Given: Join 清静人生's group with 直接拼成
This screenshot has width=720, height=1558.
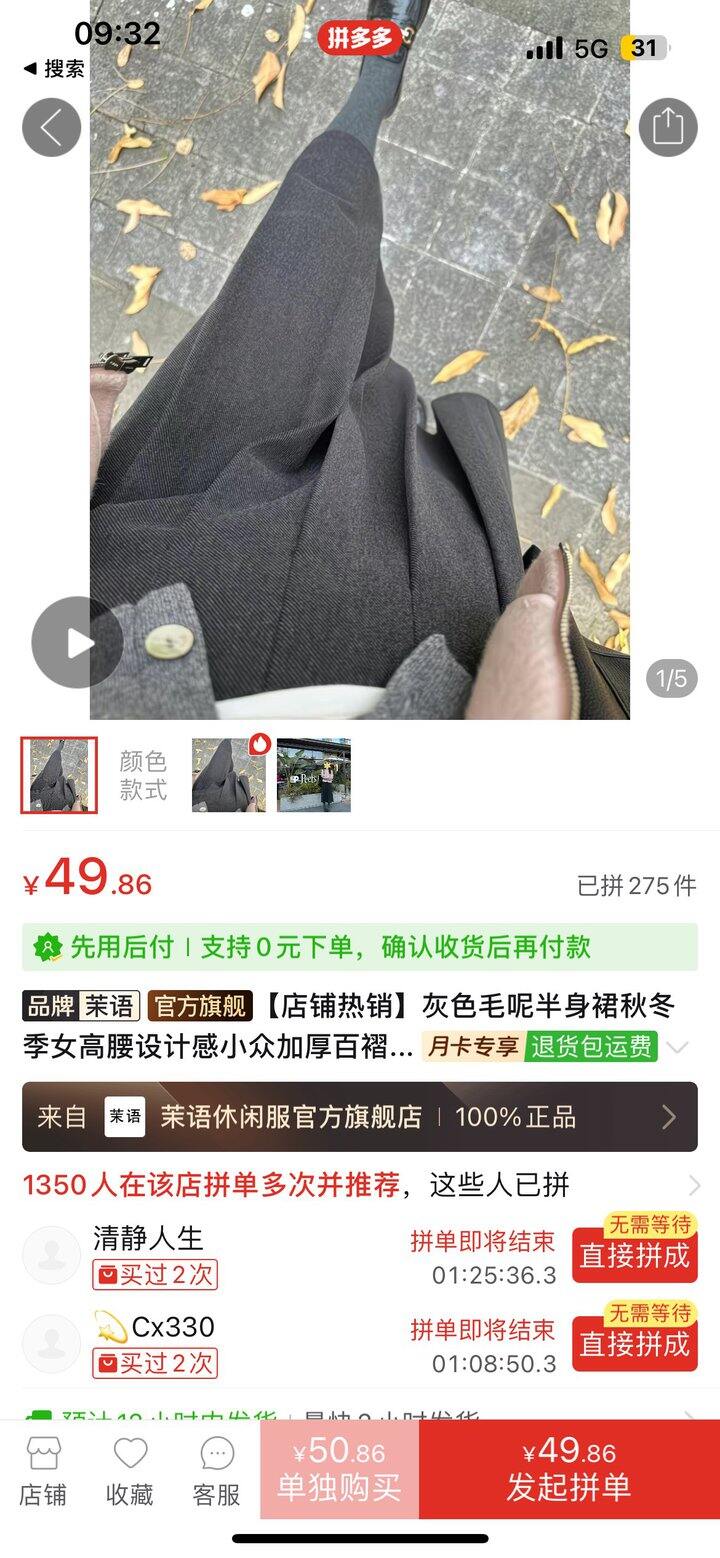Looking at the screenshot, I should pyautogui.click(x=634, y=1255).
